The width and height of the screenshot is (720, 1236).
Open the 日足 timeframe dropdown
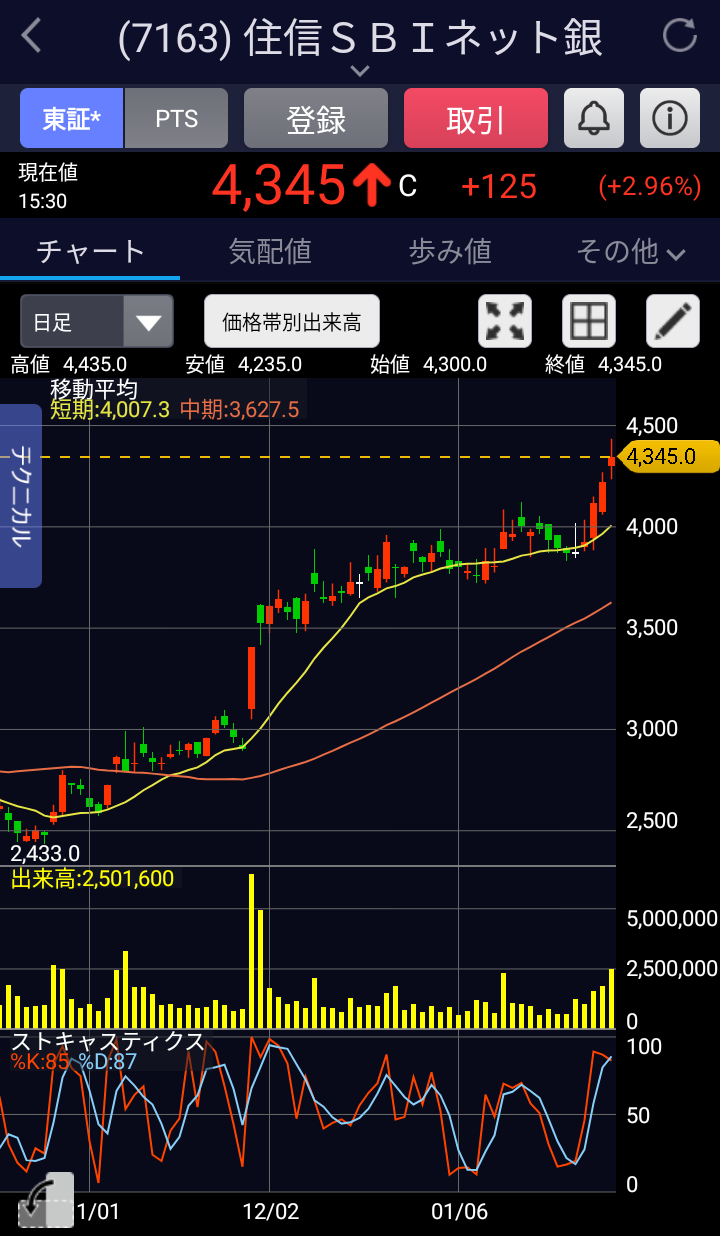(x=97, y=321)
